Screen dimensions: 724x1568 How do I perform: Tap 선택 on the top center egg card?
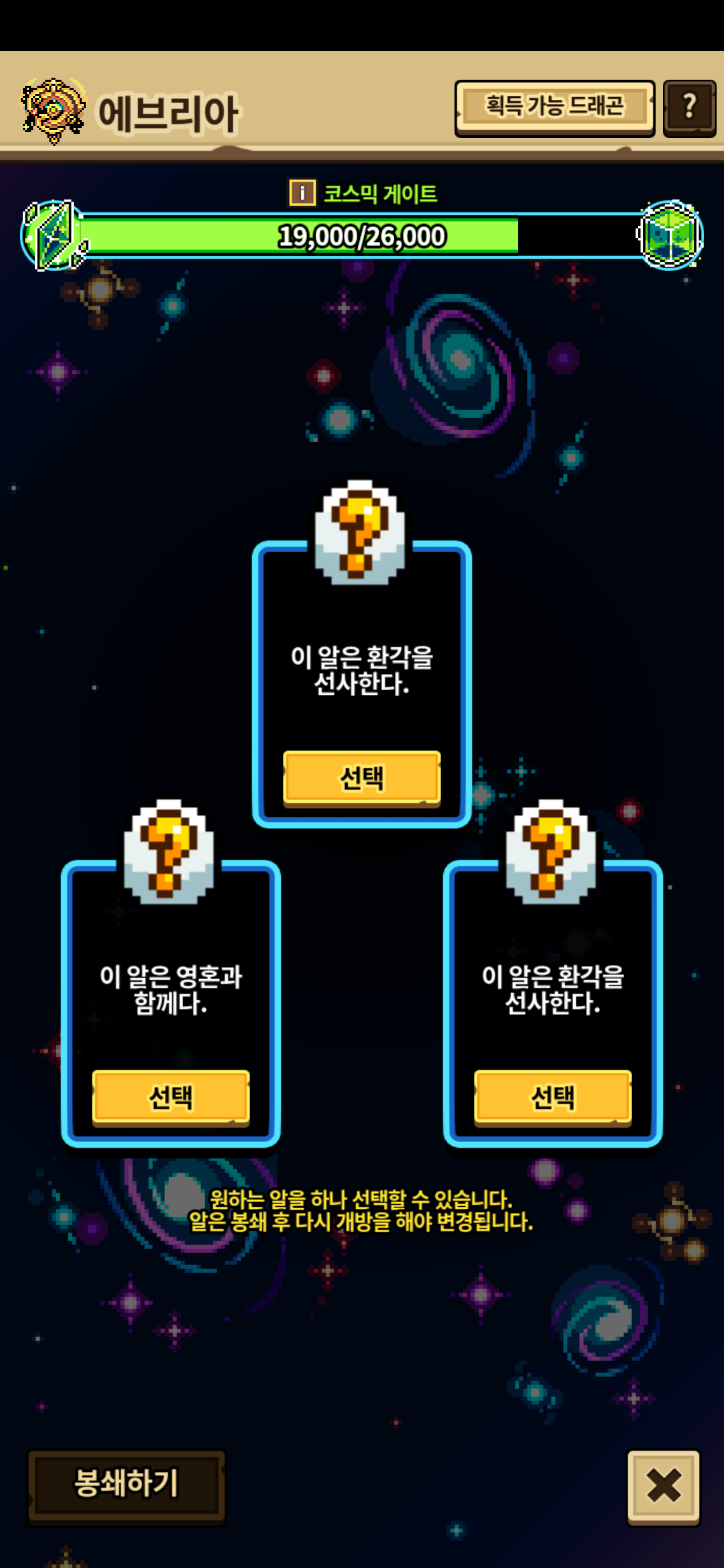[x=362, y=777]
